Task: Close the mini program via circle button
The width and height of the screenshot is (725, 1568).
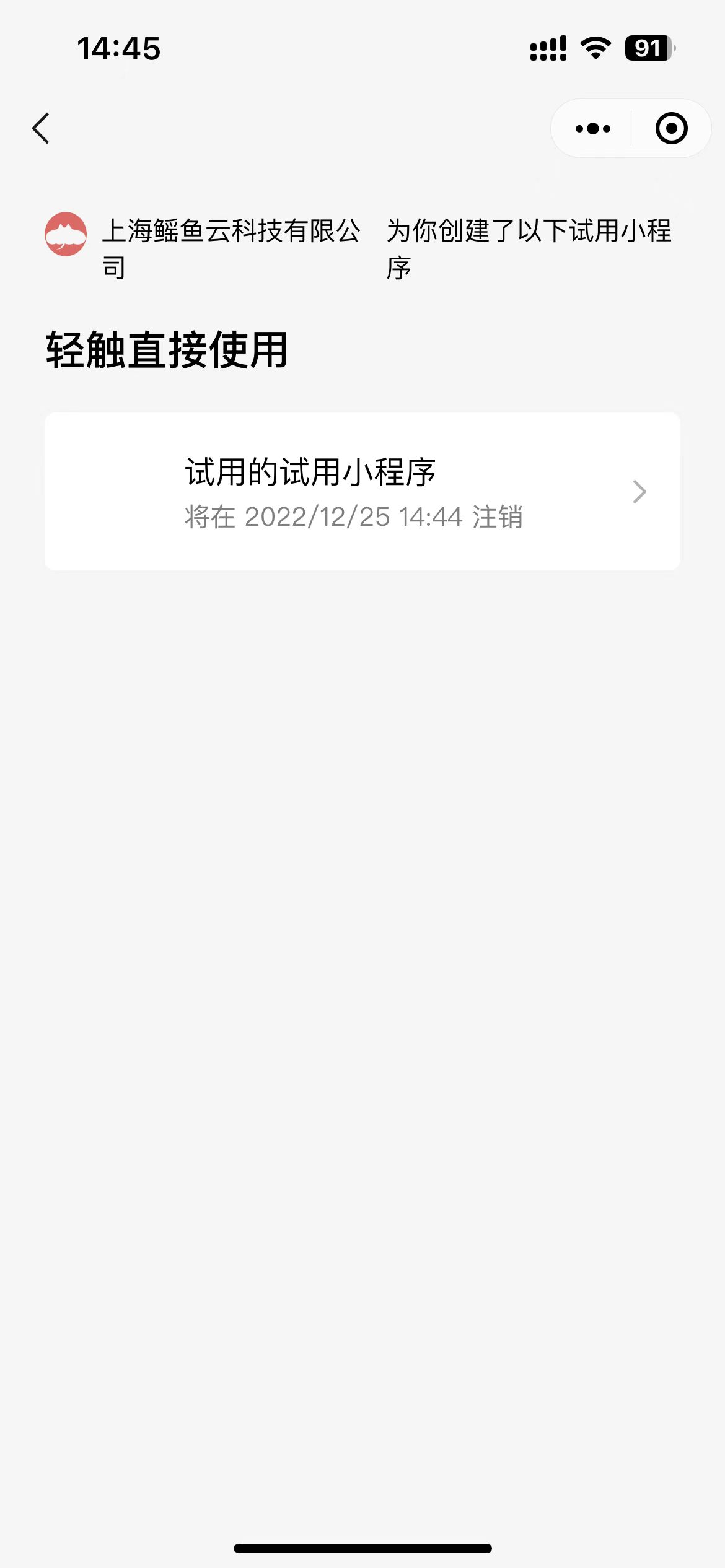Action: (671, 129)
